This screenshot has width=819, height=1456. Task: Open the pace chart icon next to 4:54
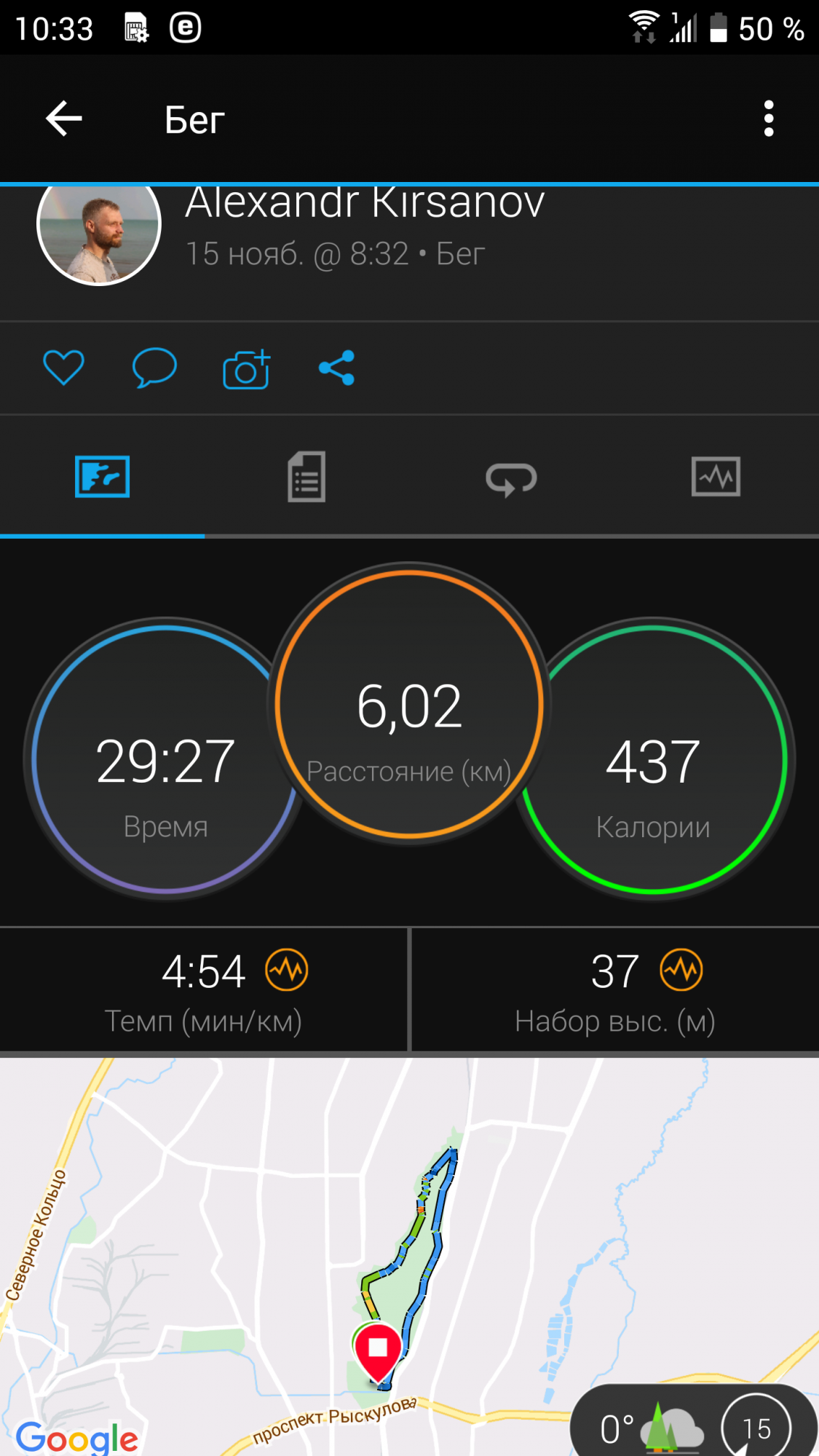coord(287,970)
